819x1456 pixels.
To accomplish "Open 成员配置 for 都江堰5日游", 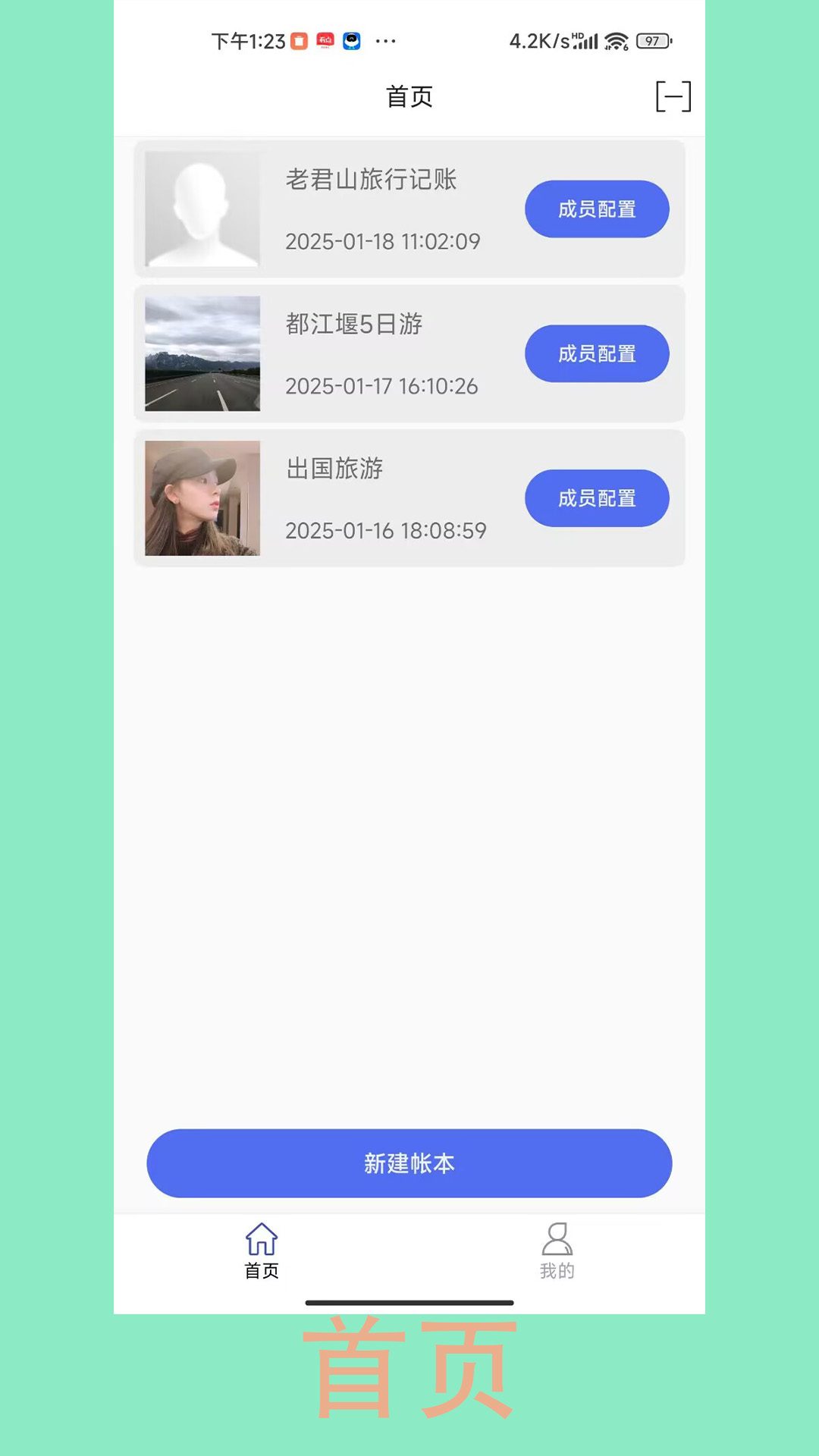I will coord(596,353).
